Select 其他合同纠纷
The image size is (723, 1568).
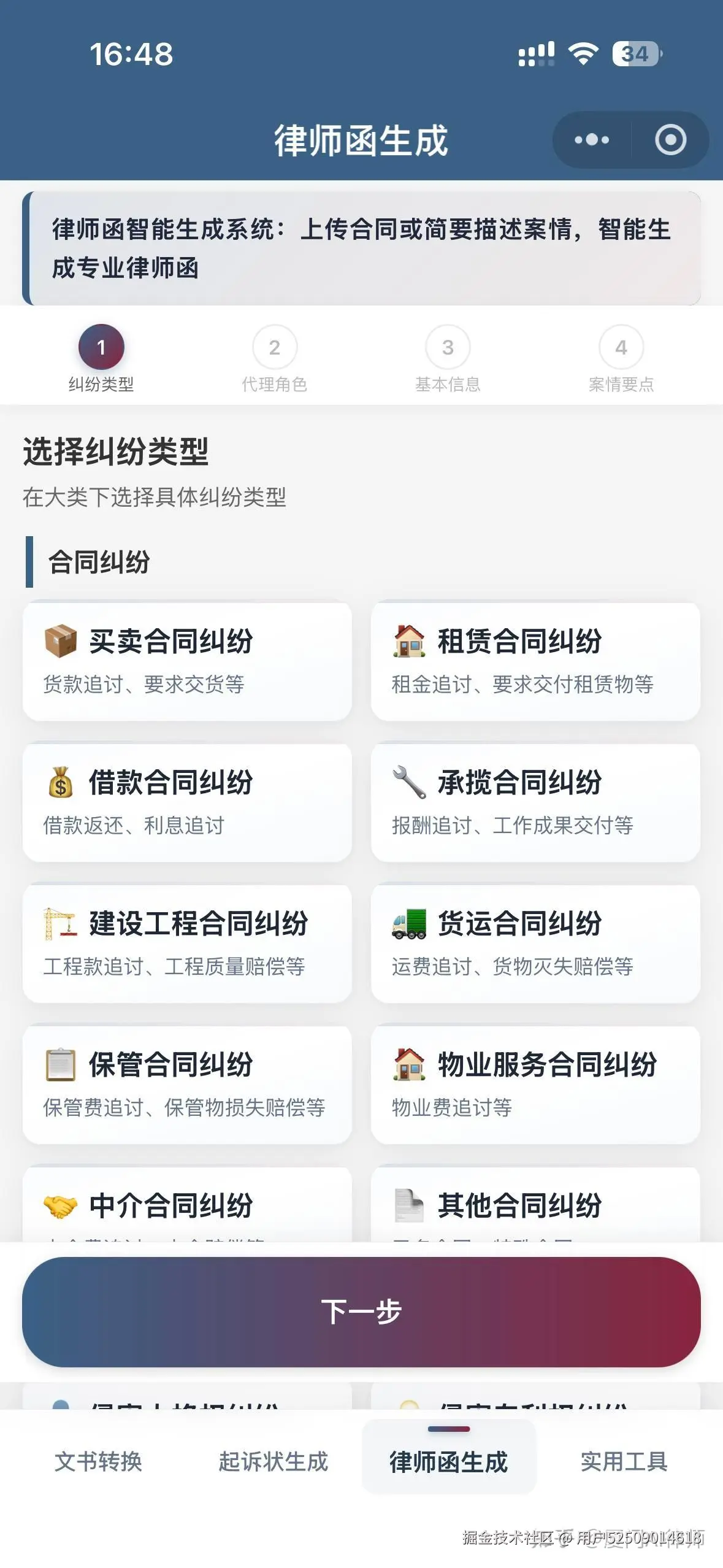535,1204
